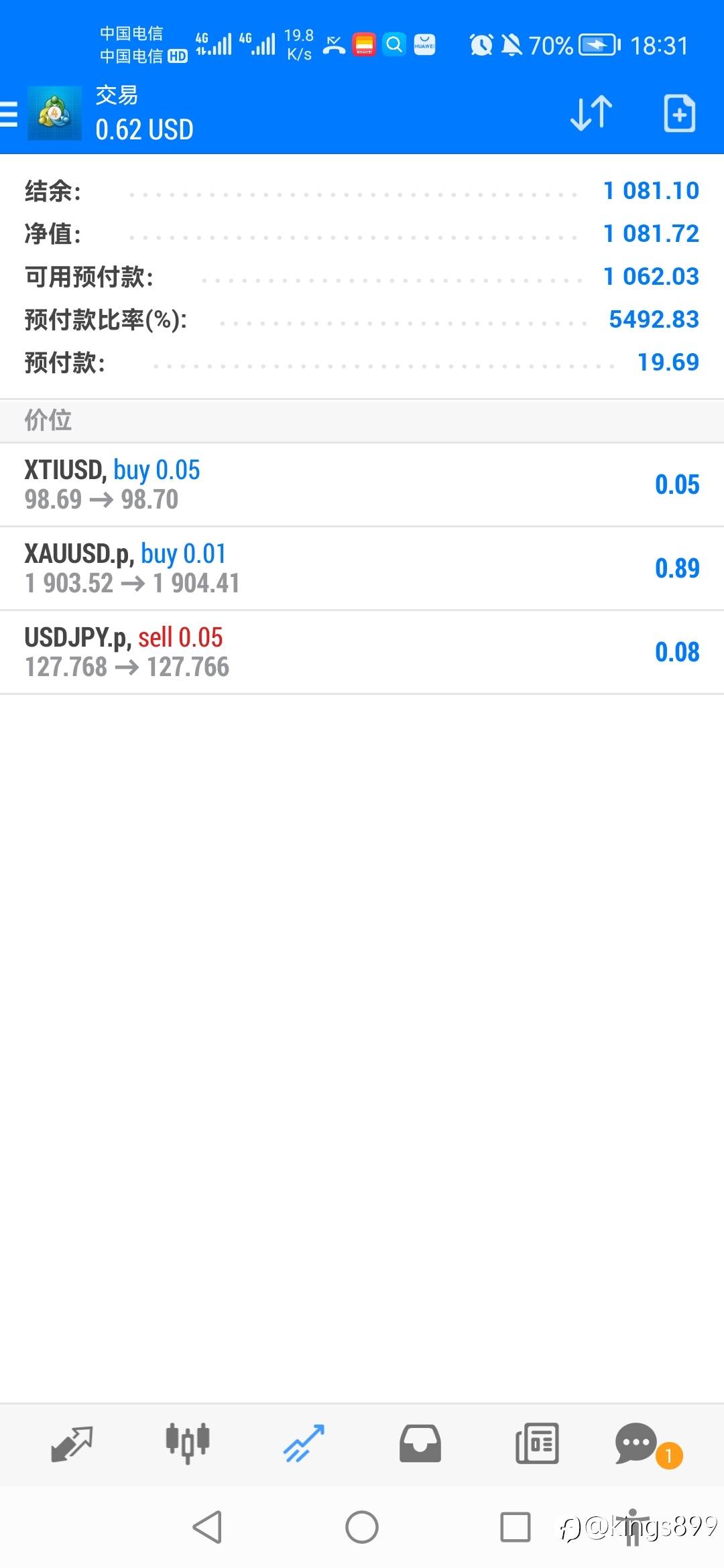Open the XAUUSD.p buy 0.01 position

[x=362, y=568]
